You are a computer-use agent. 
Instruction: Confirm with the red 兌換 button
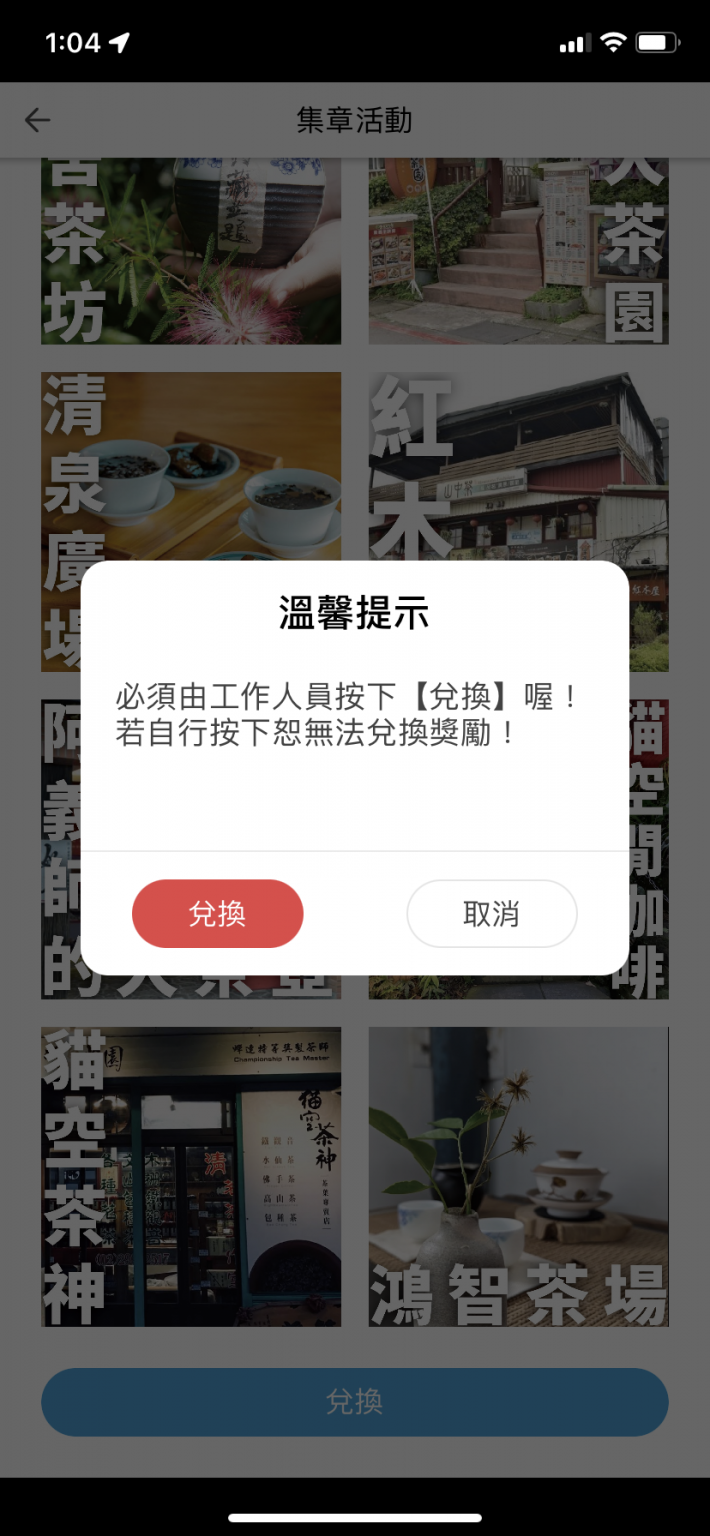pos(217,913)
